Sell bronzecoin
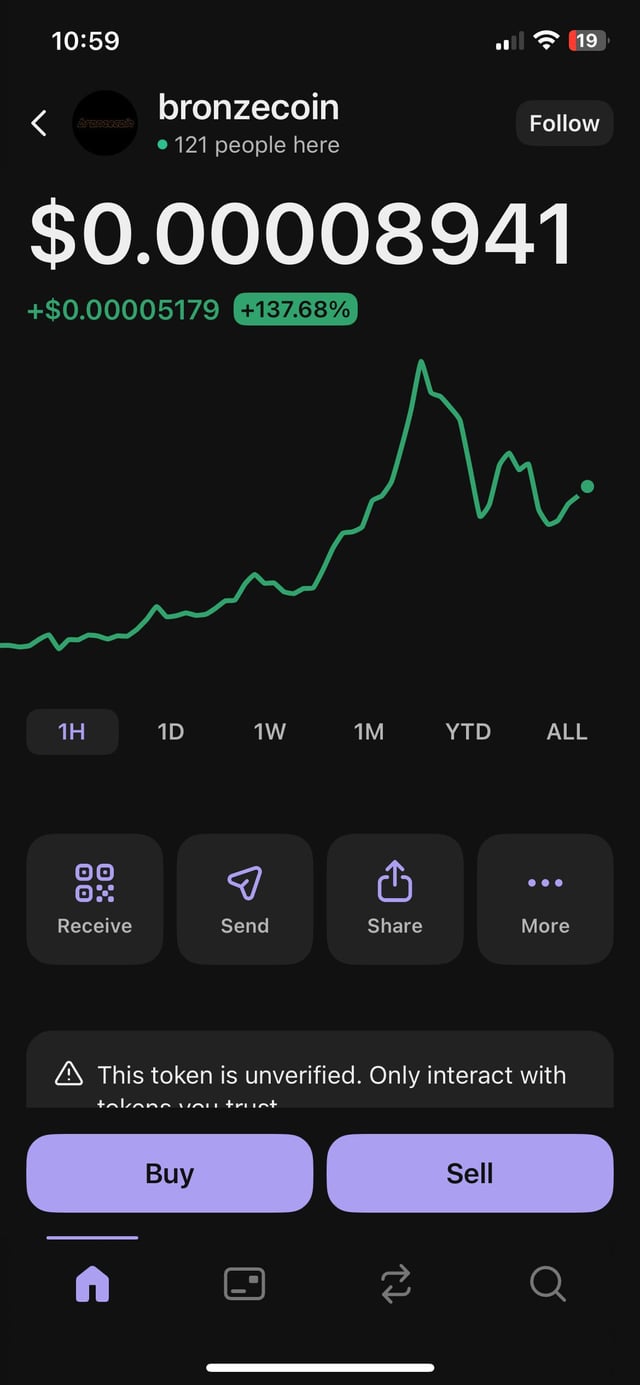 (x=470, y=1173)
